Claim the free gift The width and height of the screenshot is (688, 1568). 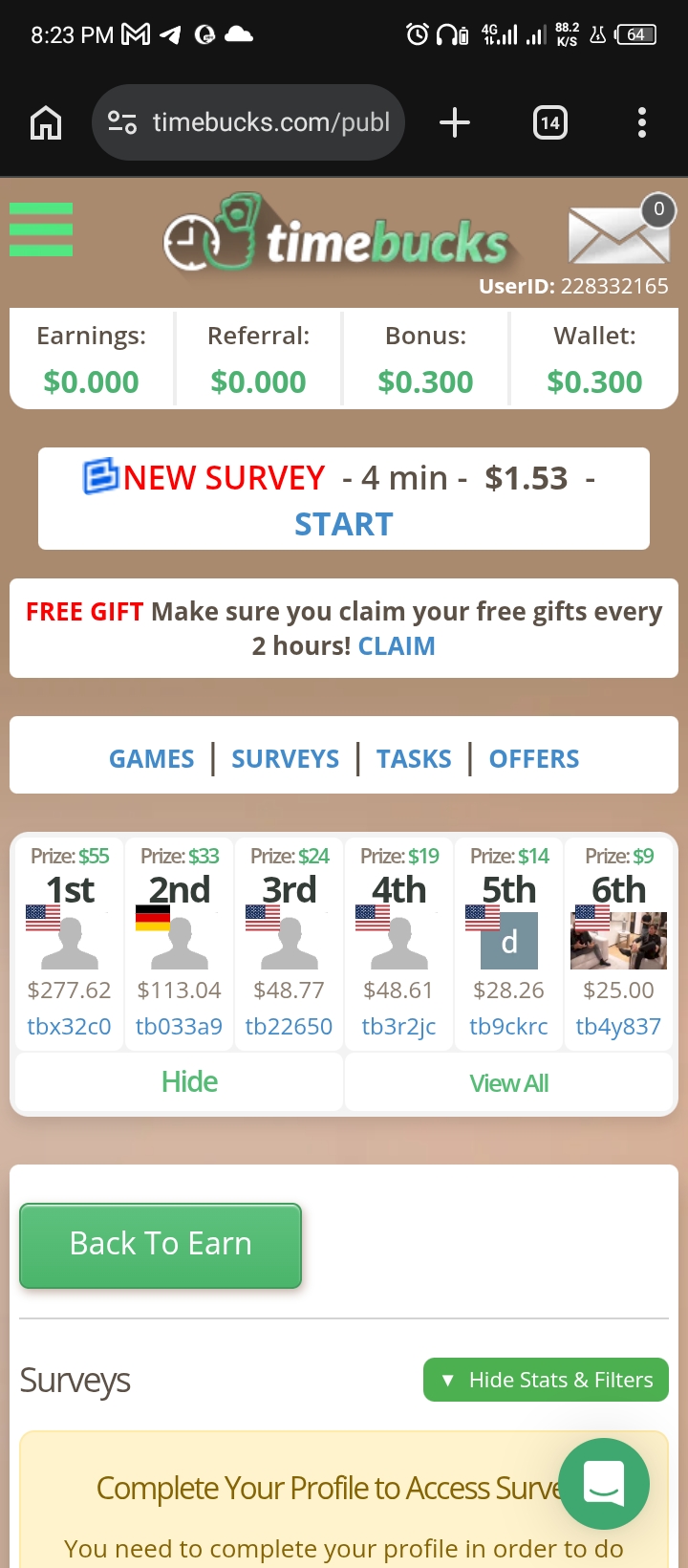[x=397, y=646]
